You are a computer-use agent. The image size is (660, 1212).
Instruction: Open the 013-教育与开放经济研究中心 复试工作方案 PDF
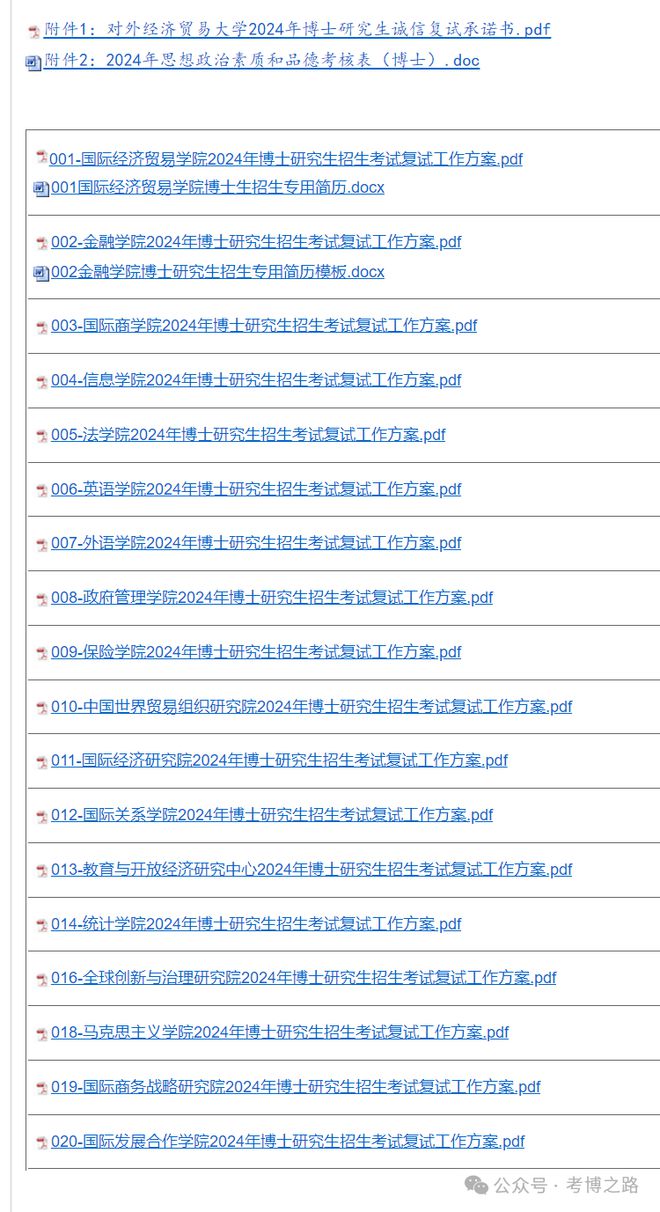pos(312,870)
